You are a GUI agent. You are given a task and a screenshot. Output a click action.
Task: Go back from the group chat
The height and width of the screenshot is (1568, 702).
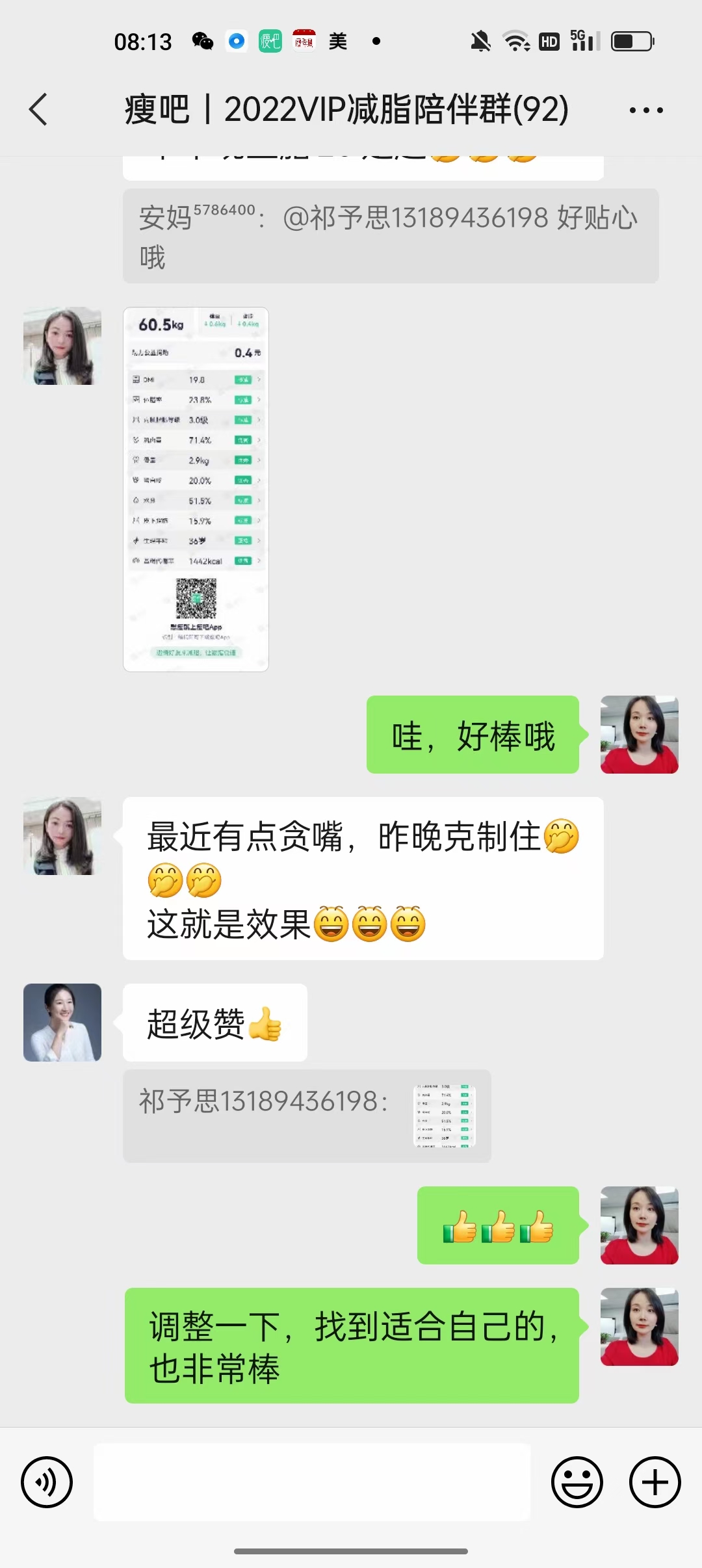click(x=39, y=109)
